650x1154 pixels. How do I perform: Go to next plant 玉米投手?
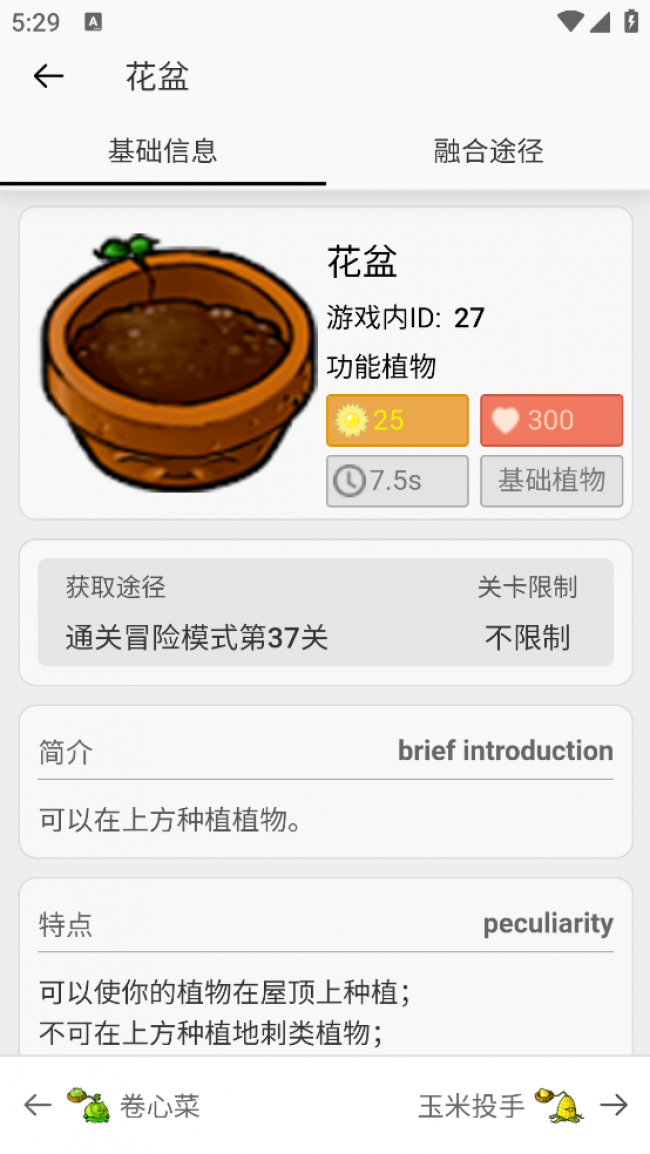click(x=523, y=1105)
